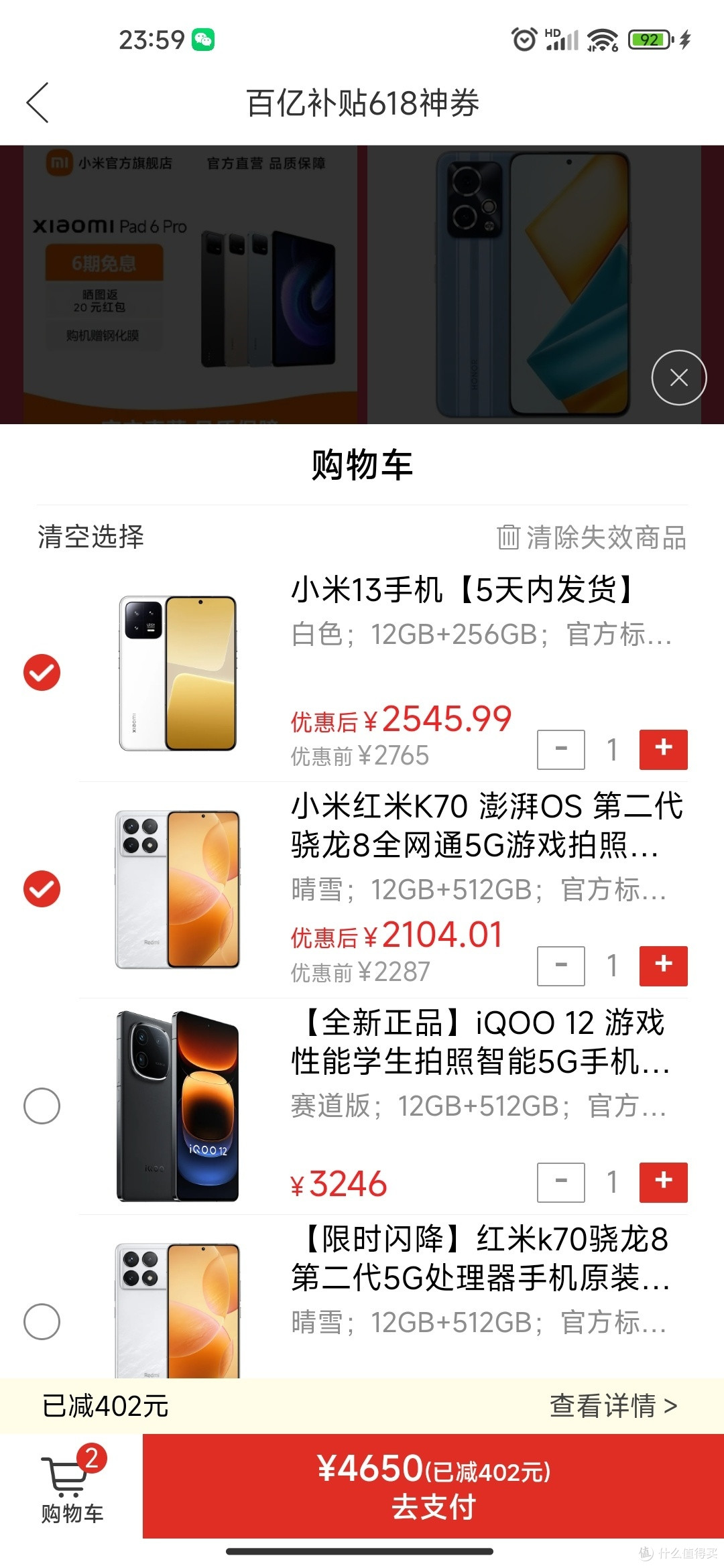
Task: Uncheck the 小米红米K70 澎湃OS item
Action: click(x=42, y=889)
